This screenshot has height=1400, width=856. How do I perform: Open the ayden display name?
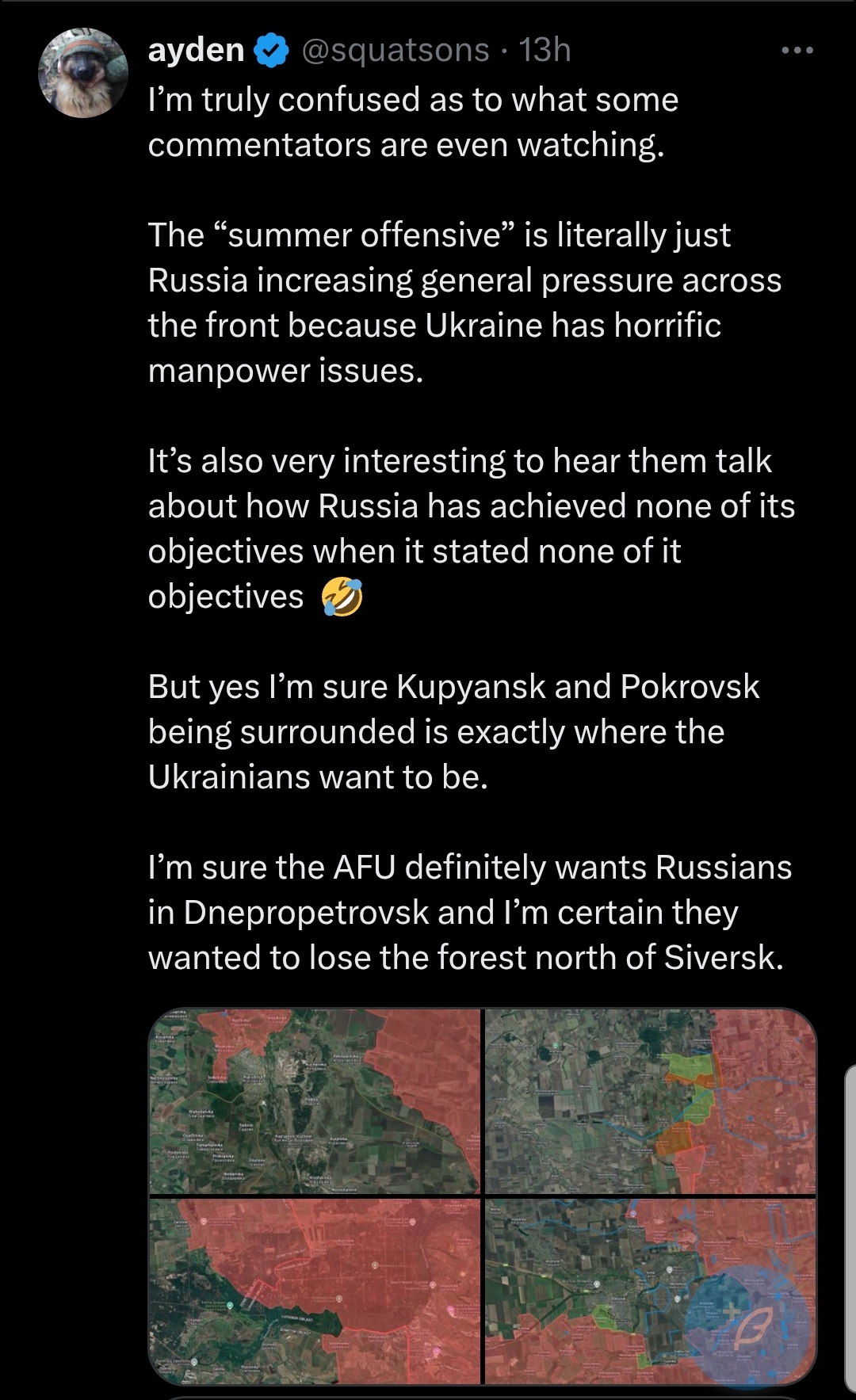[x=196, y=50]
